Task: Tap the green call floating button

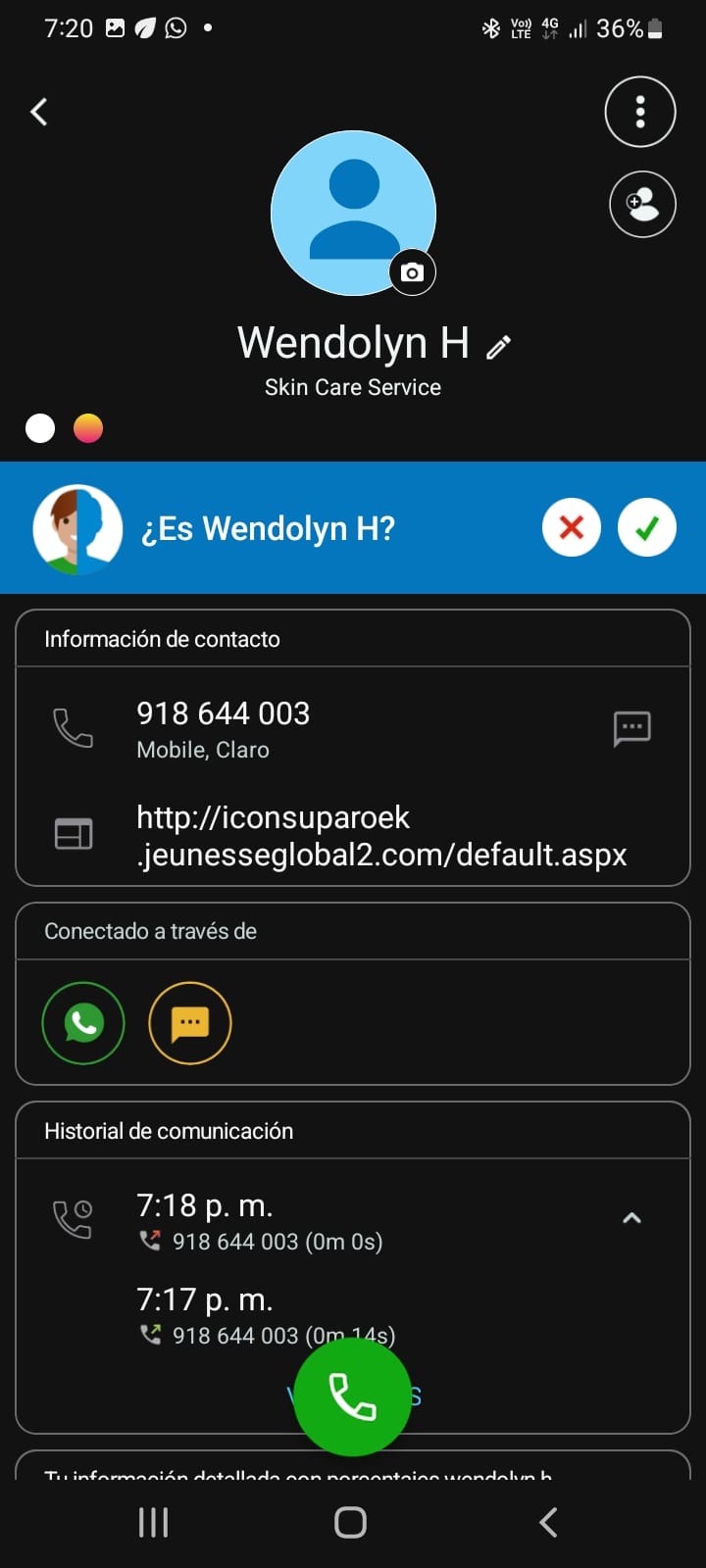Action: coord(352,1396)
